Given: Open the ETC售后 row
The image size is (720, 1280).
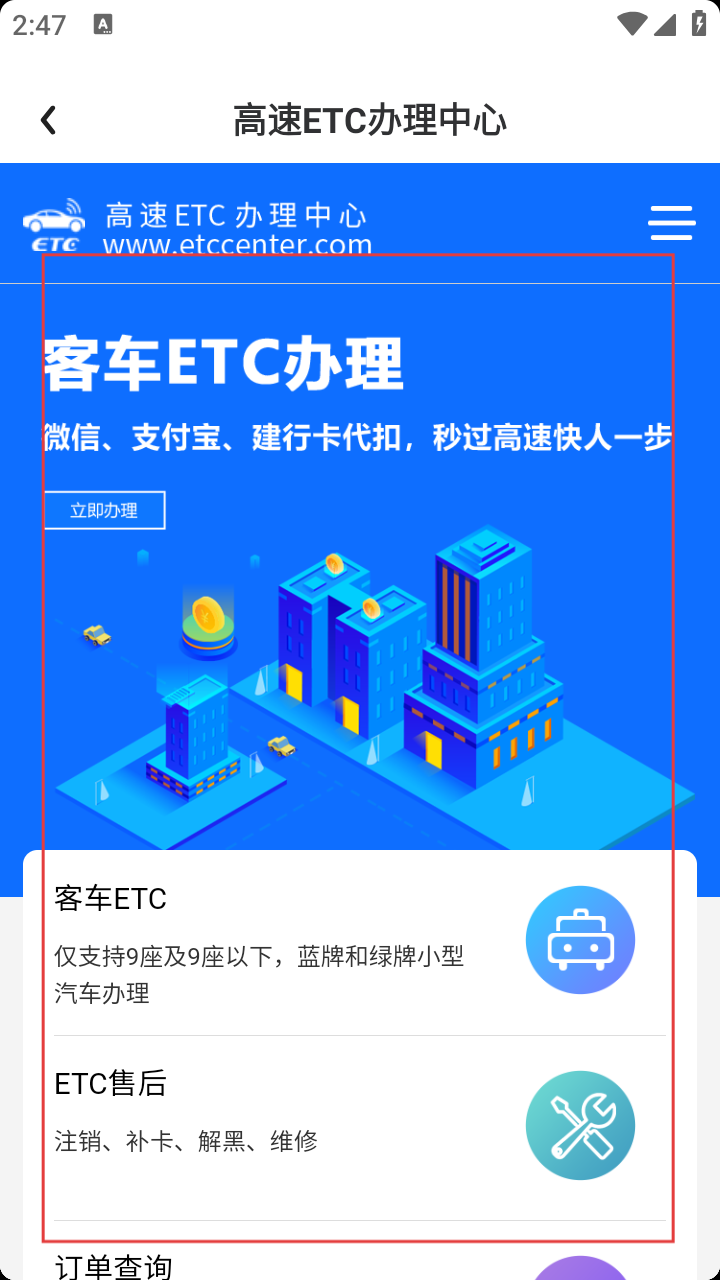Looking at the screenshot, I should [360, 1125].
